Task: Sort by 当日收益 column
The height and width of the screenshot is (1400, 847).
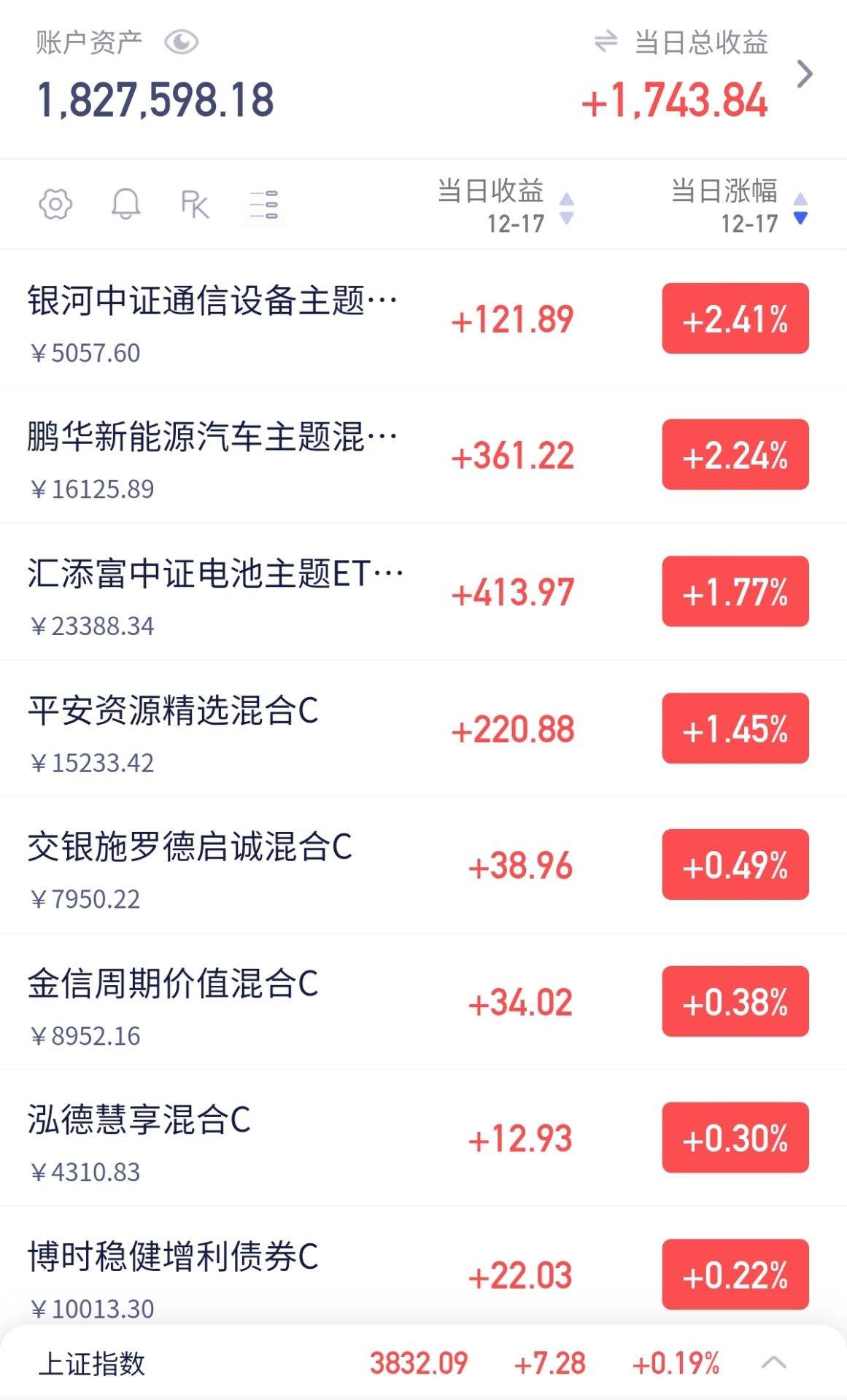Action: (505, 206)
